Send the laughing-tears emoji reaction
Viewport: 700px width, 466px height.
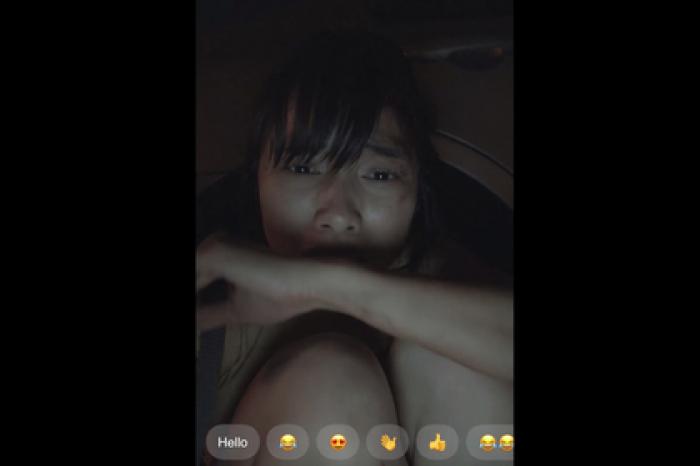tap(288, 442)
